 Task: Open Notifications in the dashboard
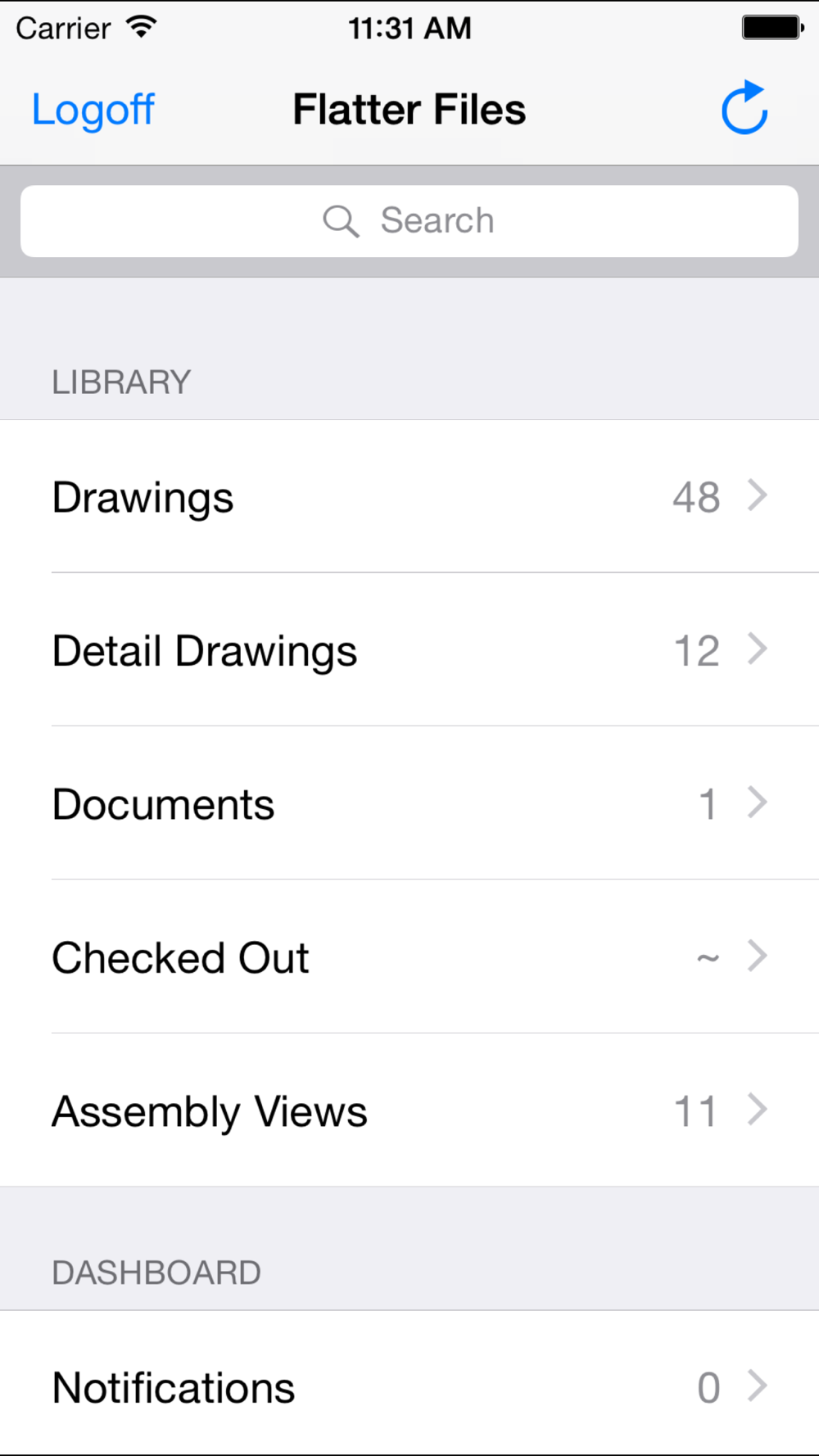tap(409, 1386)
